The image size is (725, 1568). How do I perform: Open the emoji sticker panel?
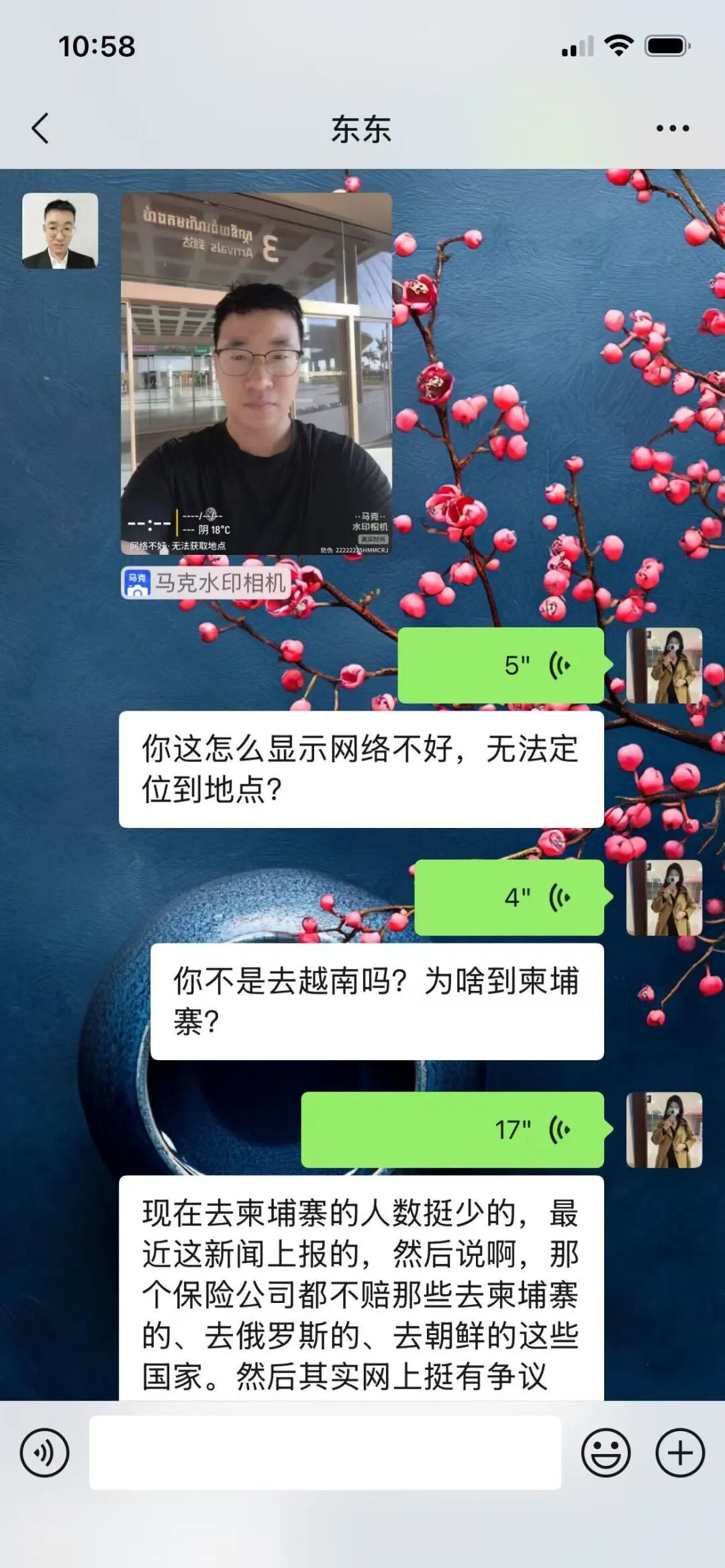tap(606, 1453)
